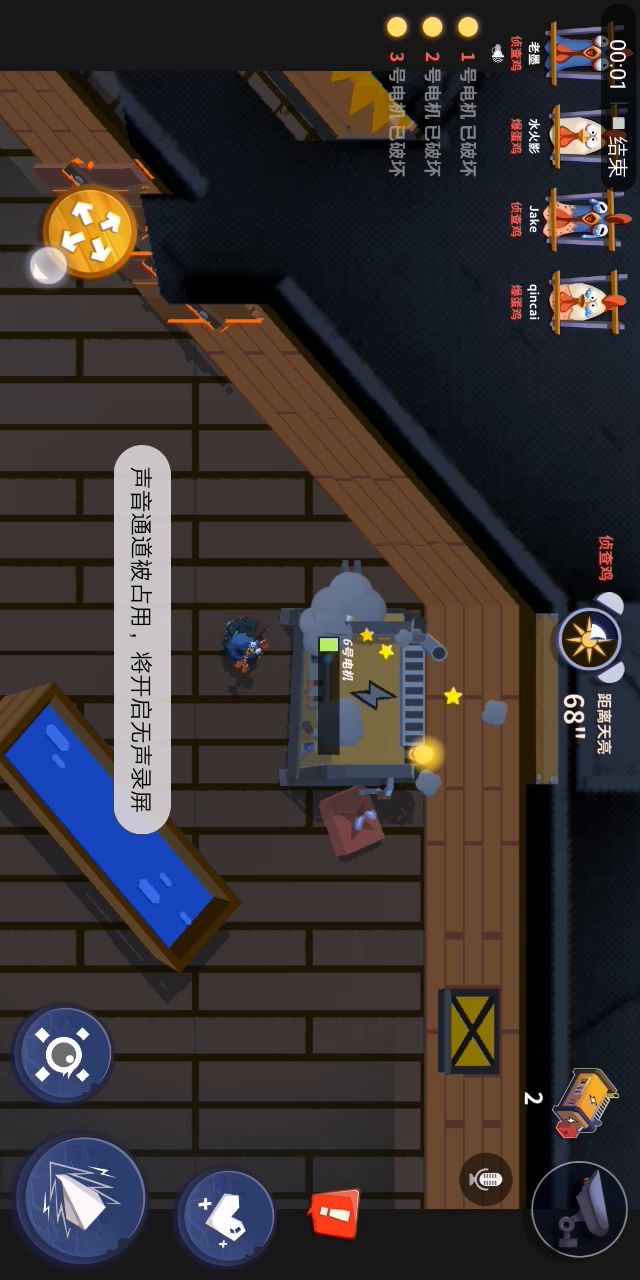Activate the eye-shaped scout skill button

[63, 1053]
